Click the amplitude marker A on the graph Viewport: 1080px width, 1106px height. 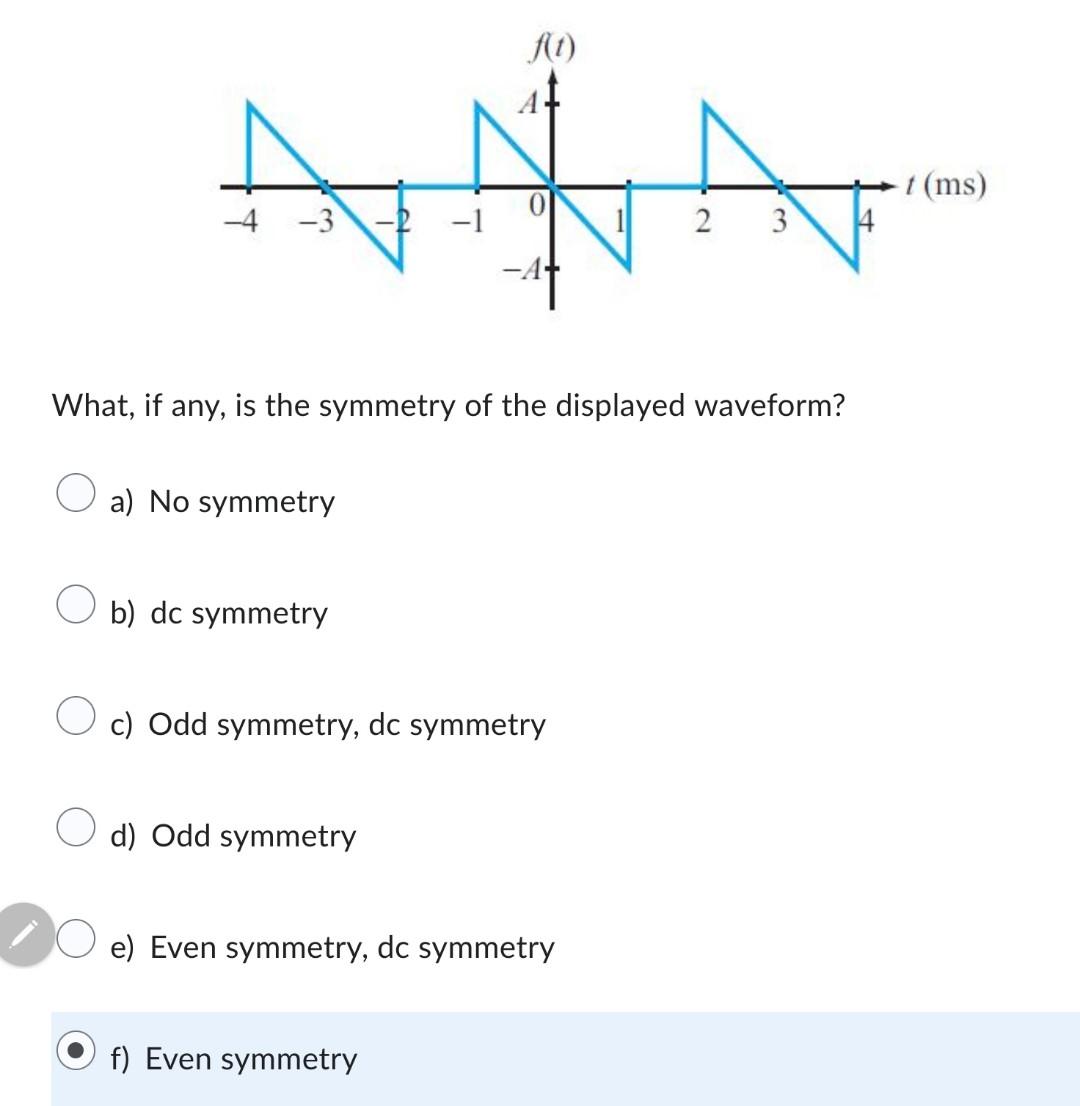(528, 98)
